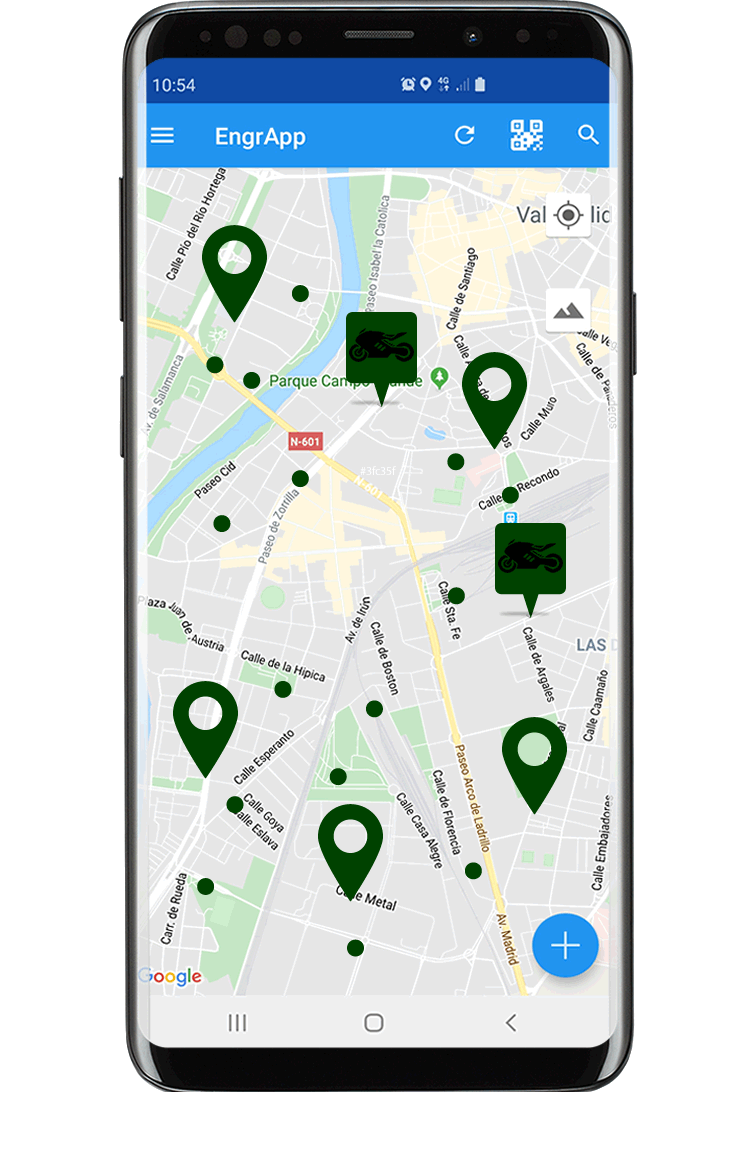This screenshot has width=755, height=1150.
Task: Select the pin marker on Calle Metal
Action: pos(350,840)
